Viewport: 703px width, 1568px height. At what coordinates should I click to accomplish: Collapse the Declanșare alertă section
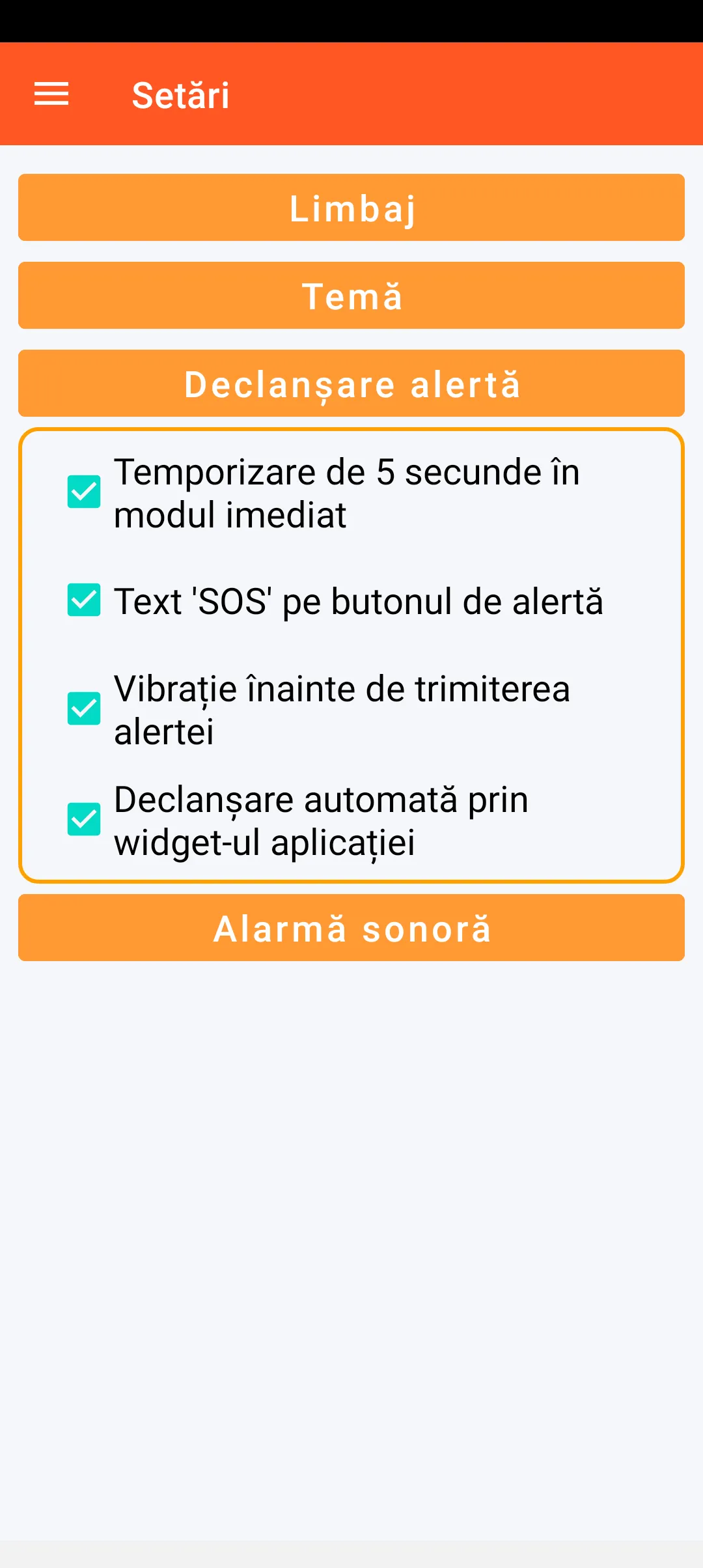point(351,384)
